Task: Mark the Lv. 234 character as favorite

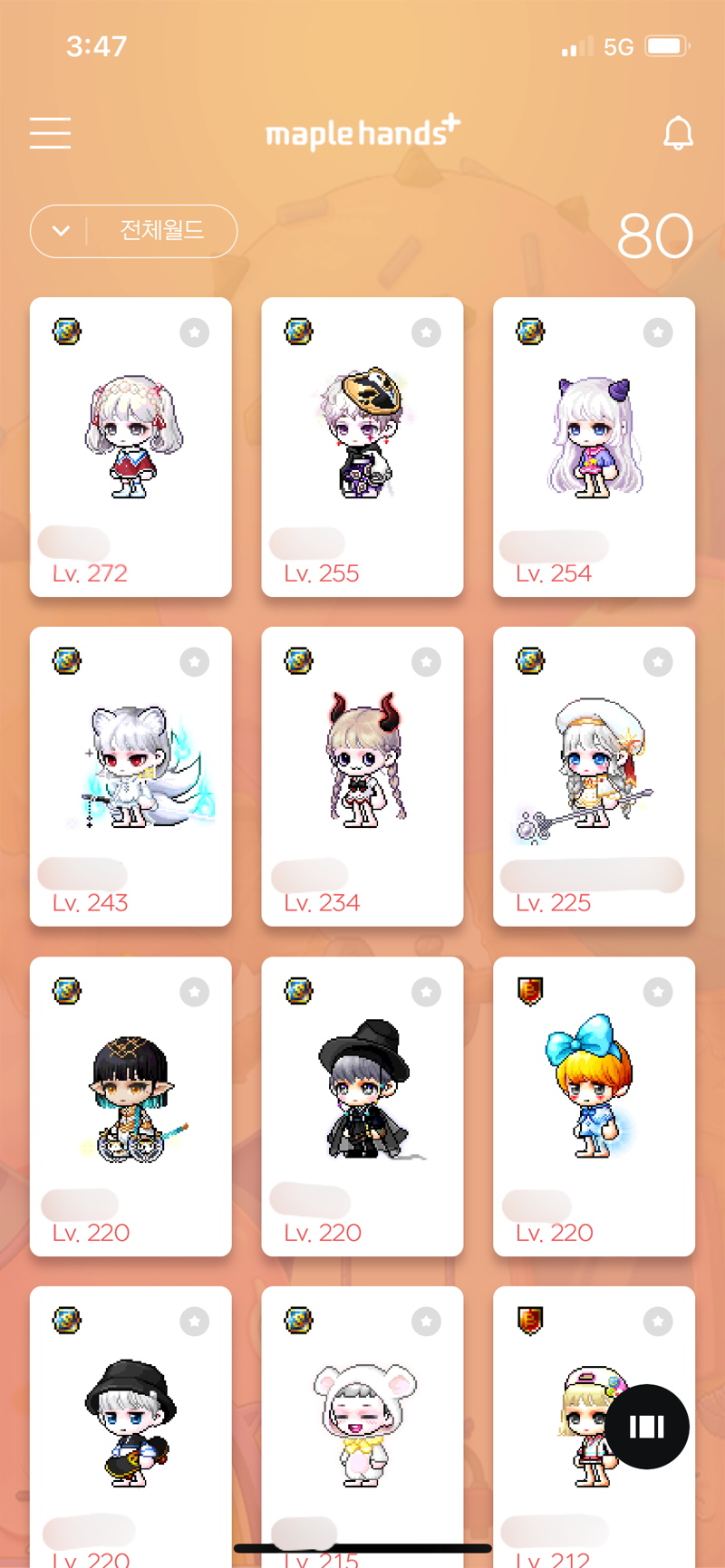Action: tap(426, 662)
